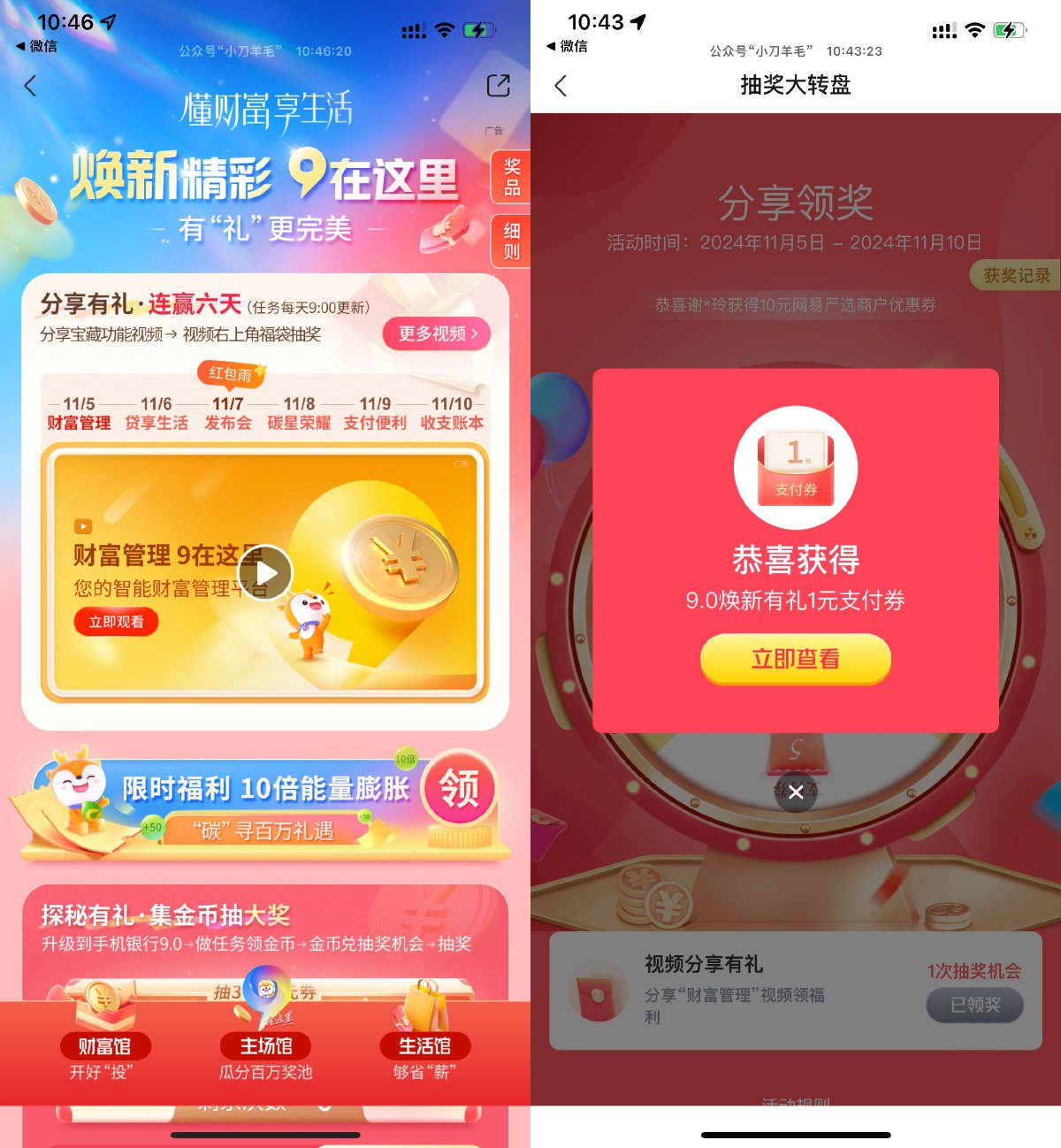
Task: Open the share icon on the promo page
Action: (498, 86)
